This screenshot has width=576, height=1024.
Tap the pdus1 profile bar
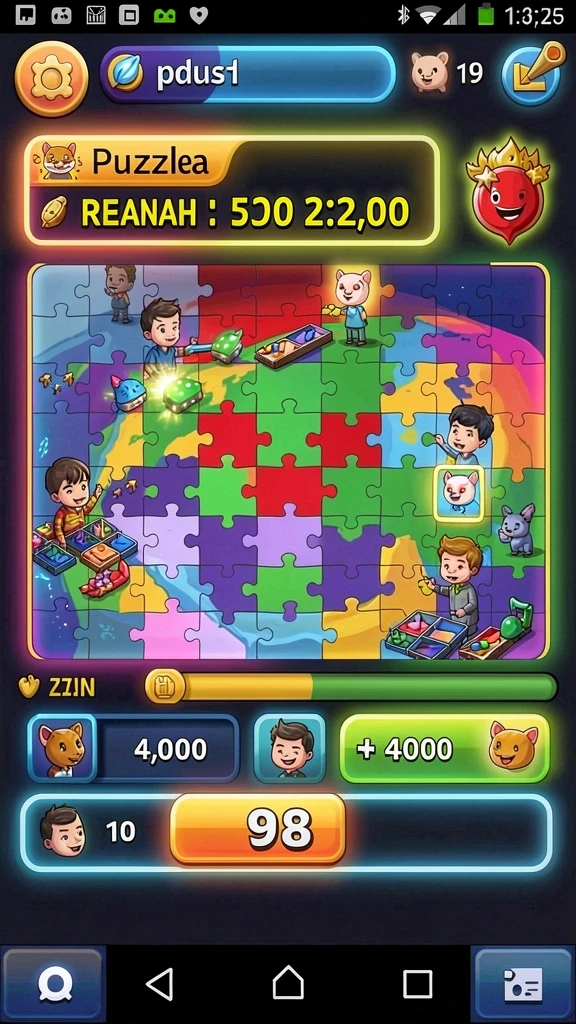tap(248, 74)
